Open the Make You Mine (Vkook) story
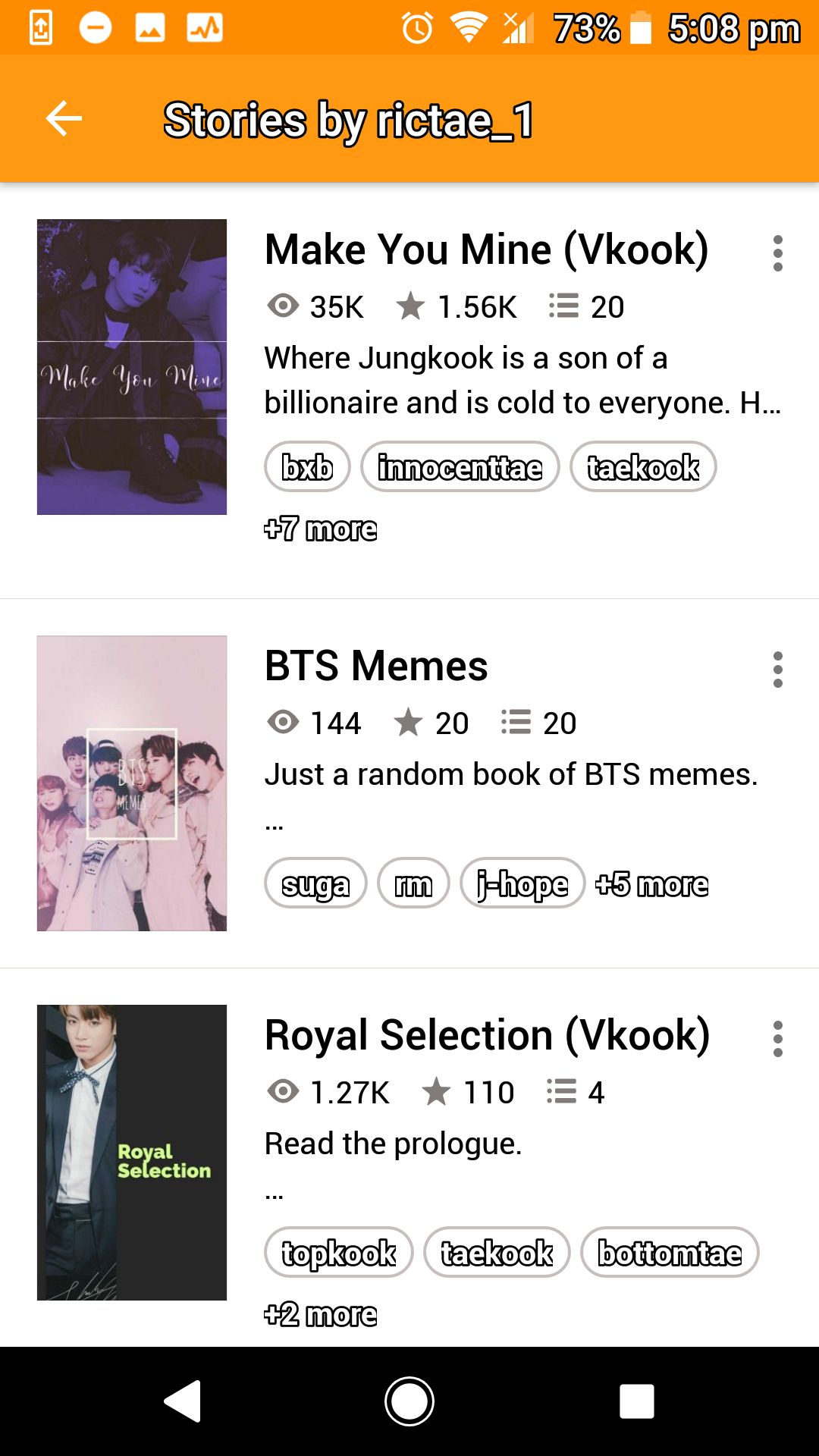This screenshot has width=819, height=1456. tap(486, 249)
